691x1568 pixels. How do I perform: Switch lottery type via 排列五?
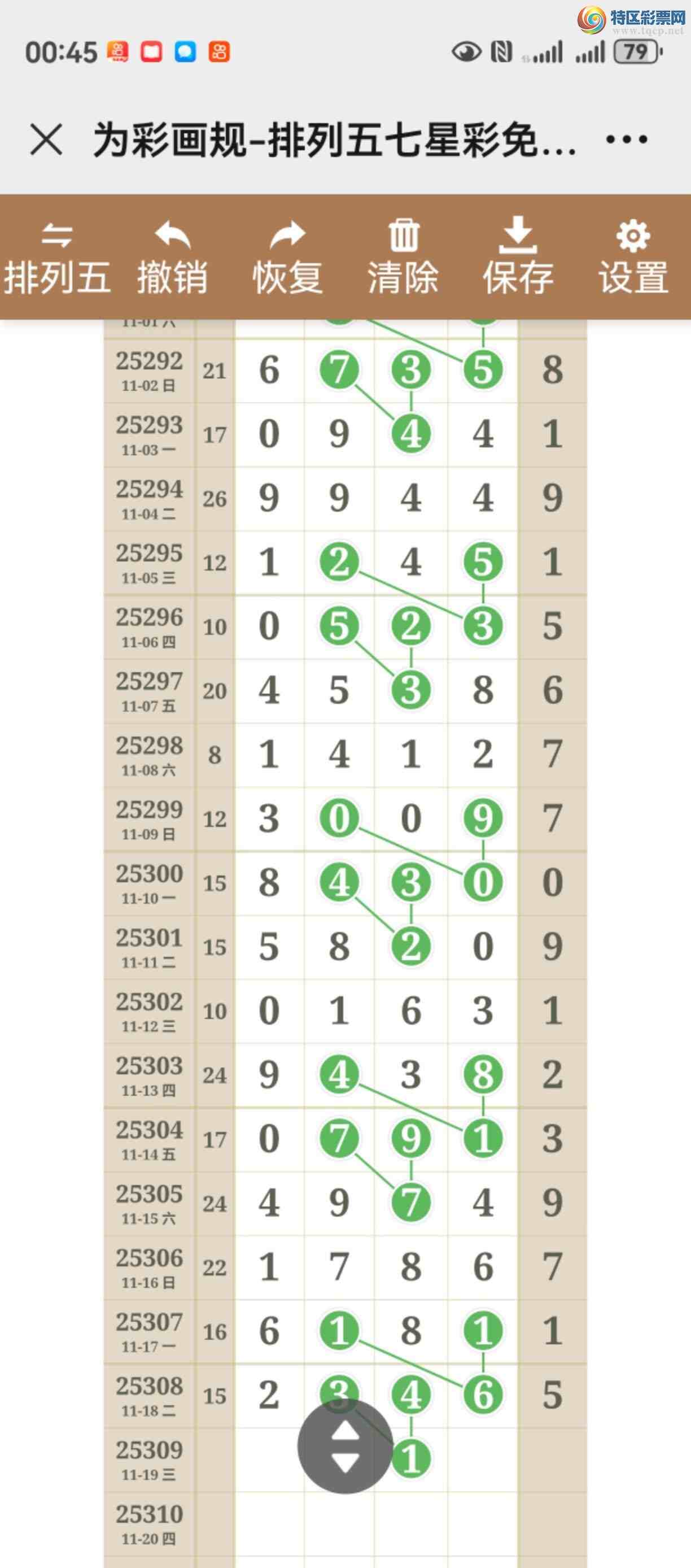pyautogui.click(x=57, y=258)
